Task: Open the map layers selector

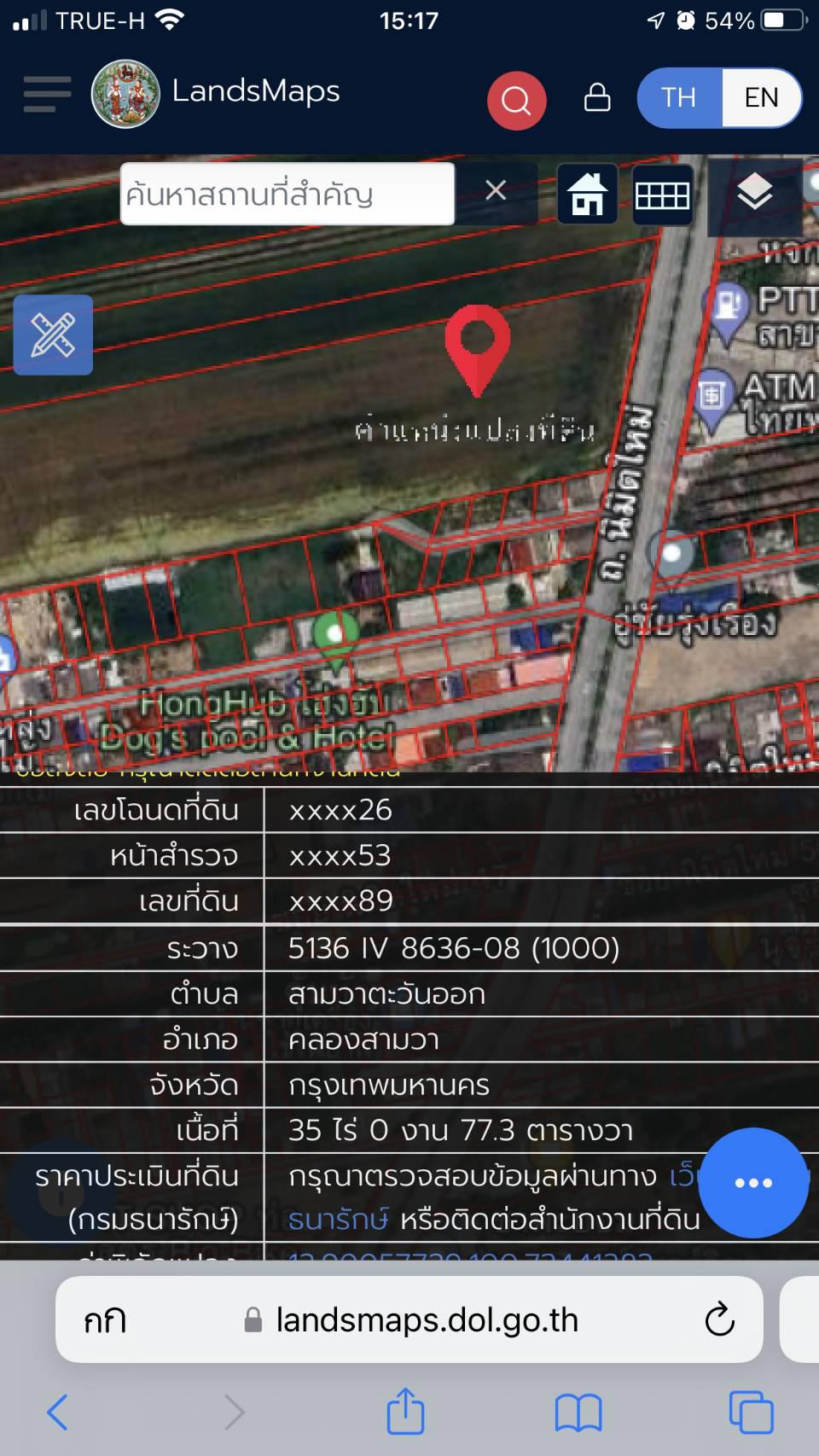Action: 755,195
